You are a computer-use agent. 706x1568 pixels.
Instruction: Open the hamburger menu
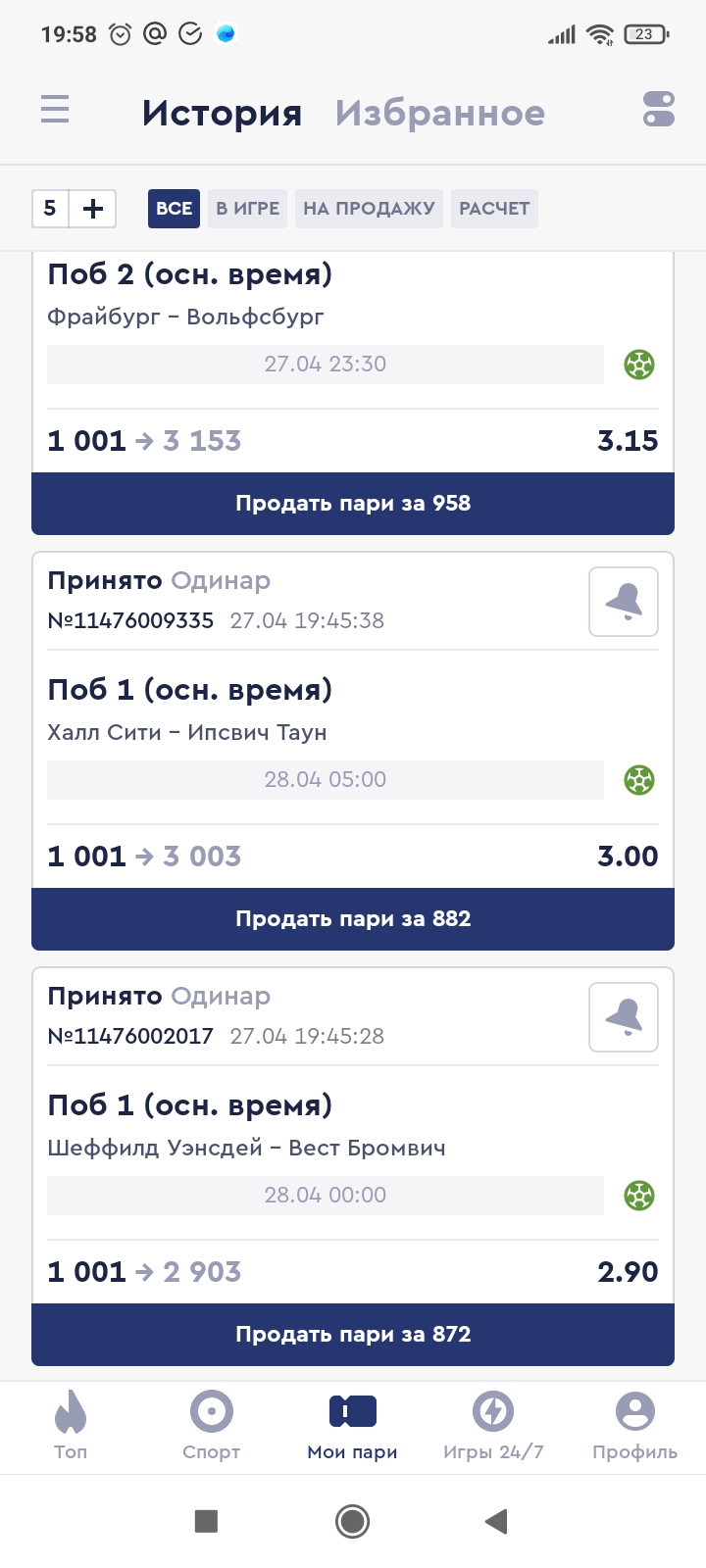point(55,109)
